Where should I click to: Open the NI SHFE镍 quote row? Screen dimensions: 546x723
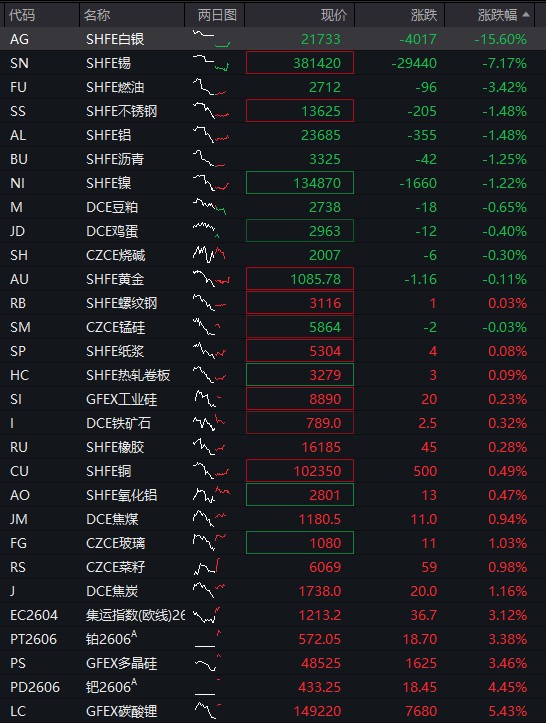(x=273, y=183)
